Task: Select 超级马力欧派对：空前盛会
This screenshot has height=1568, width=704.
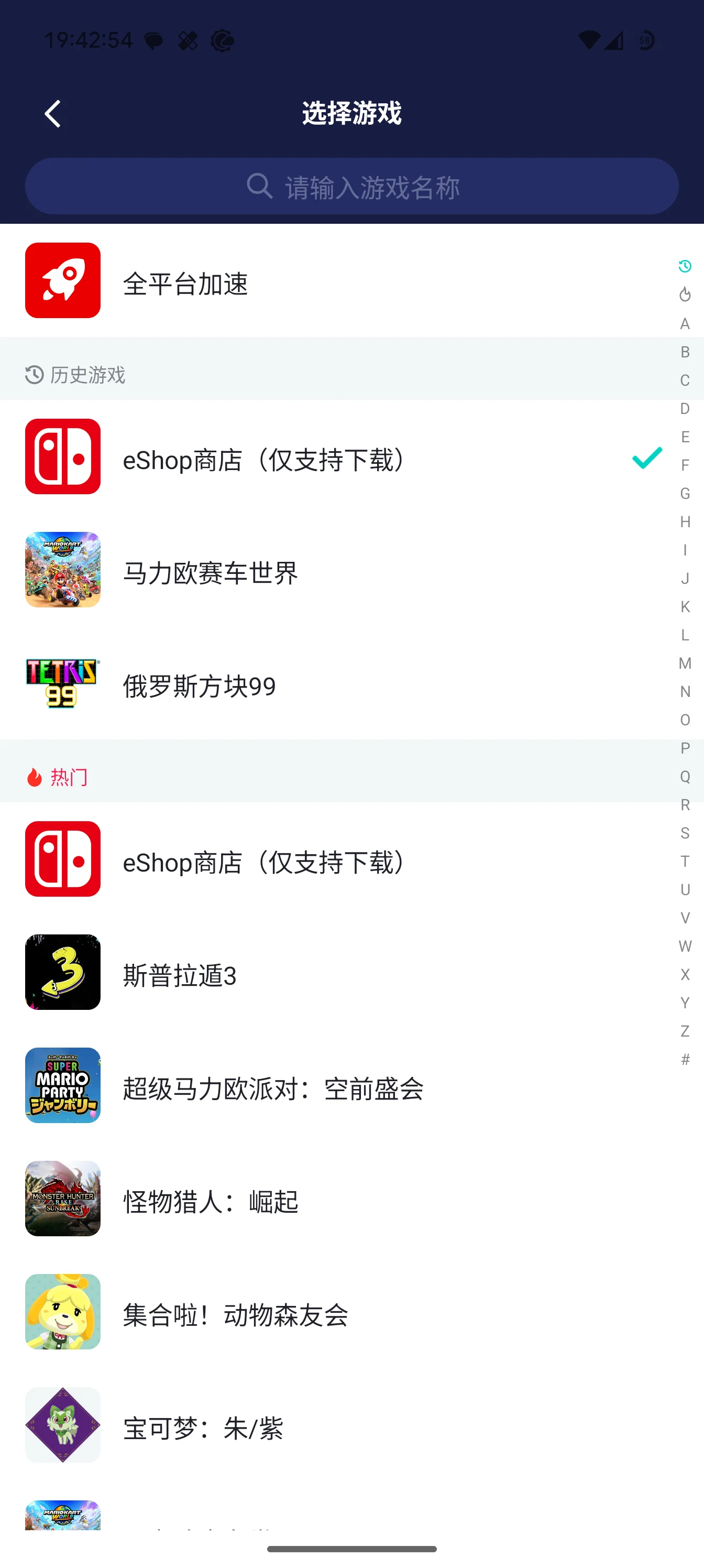Action: tap(351, 1085)
